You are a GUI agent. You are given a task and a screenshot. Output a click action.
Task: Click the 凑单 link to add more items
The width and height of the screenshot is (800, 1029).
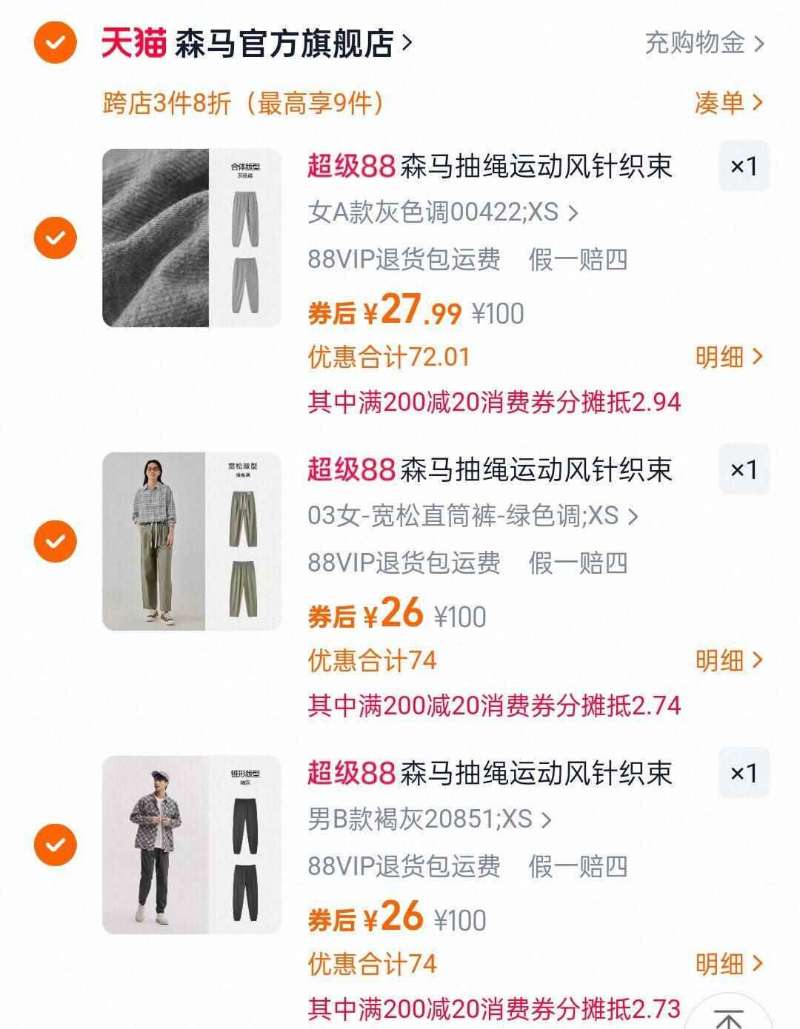click(x=722, y=101)
